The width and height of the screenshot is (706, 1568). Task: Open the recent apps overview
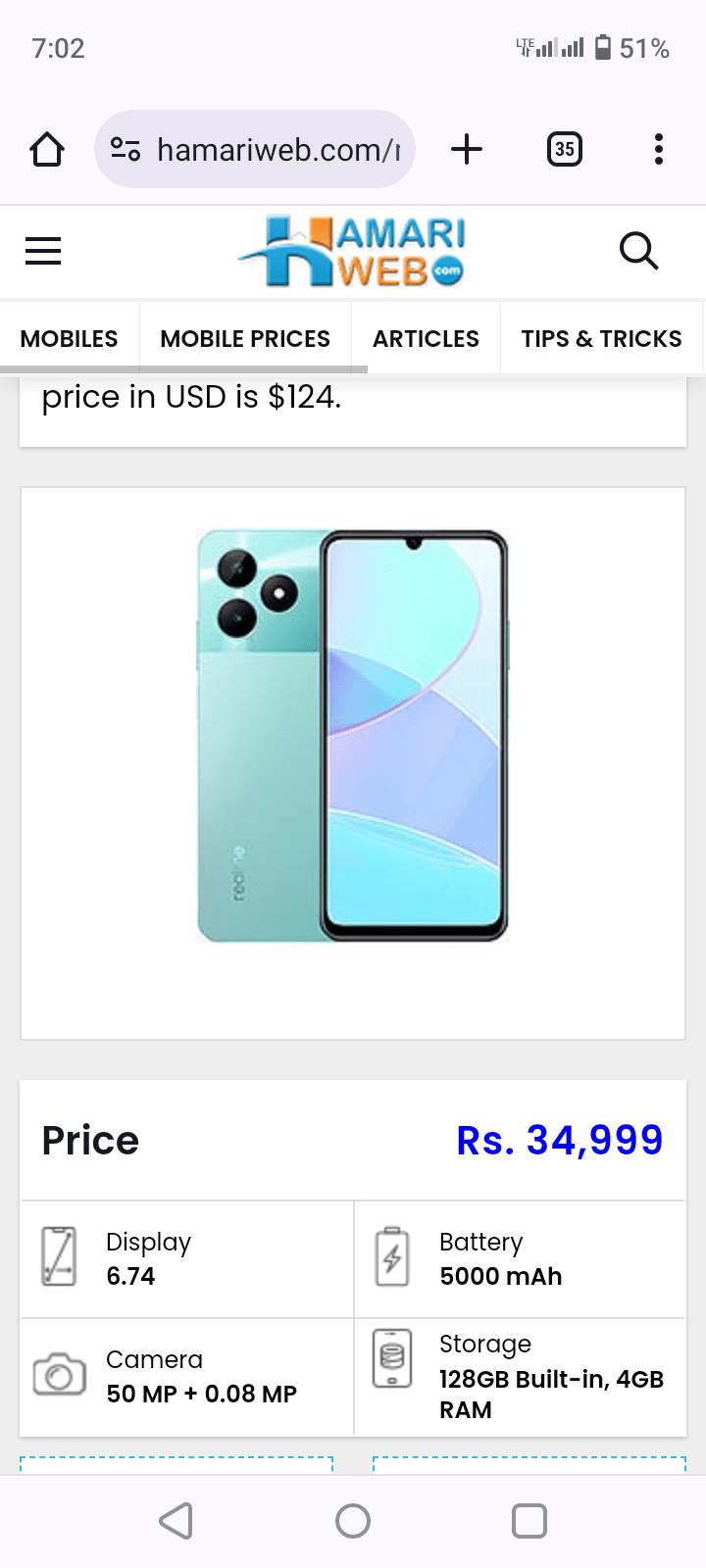pos(529,1521)
